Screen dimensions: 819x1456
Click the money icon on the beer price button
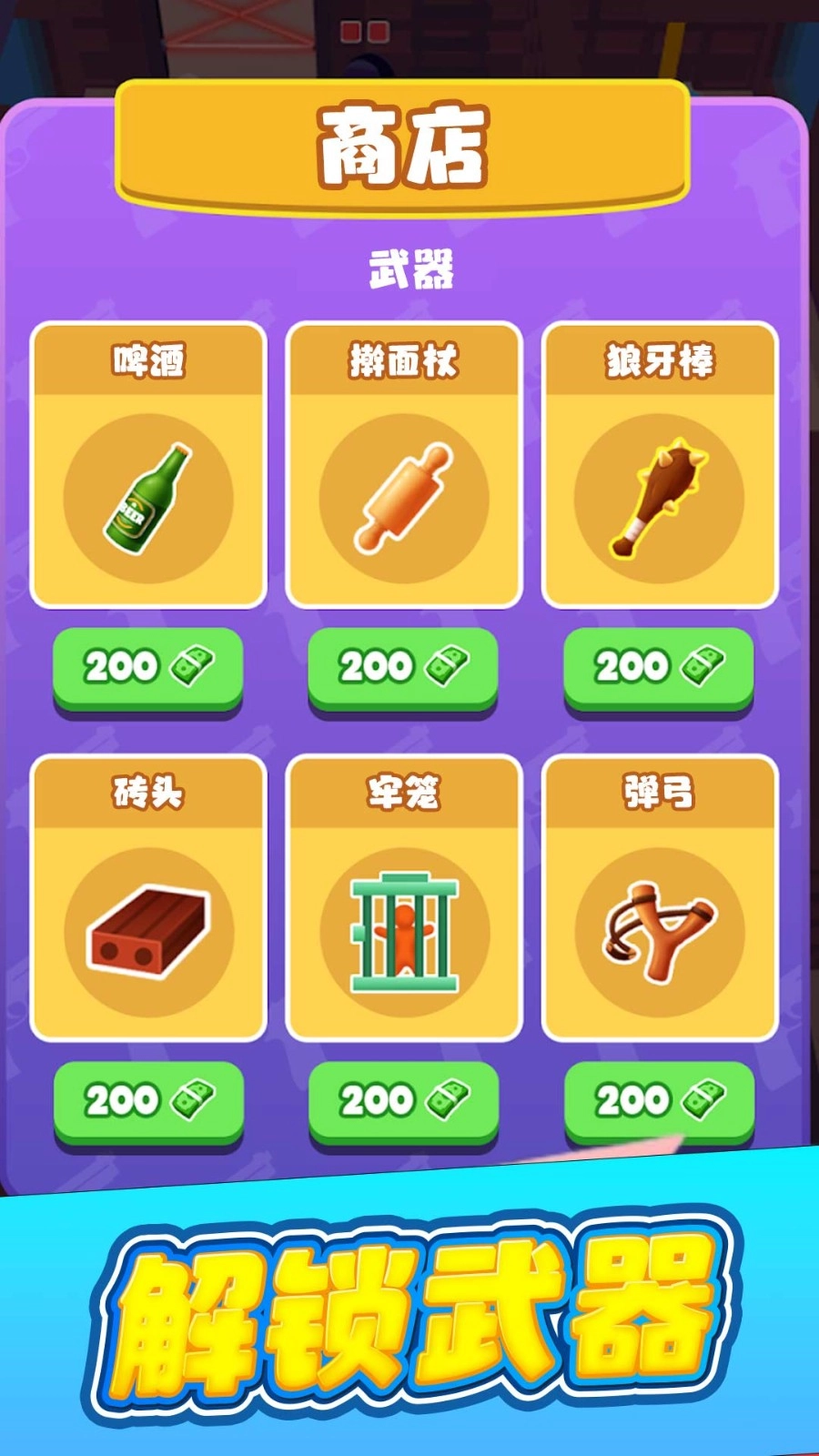(x=194, y=666)
